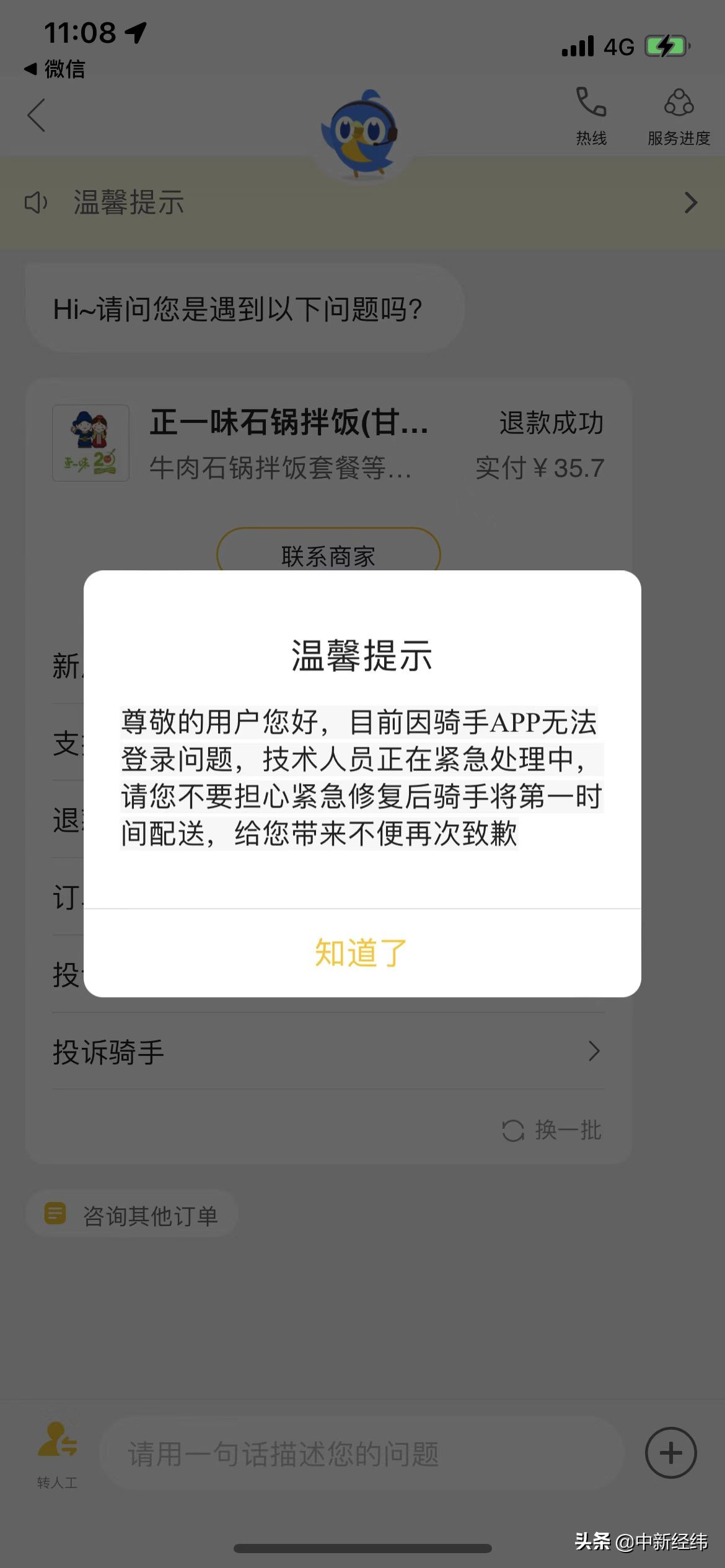This screenshot has width=725, height=1568.
Task: Mute the 温馨提示 announcement speaker icon
Action: (x=35, y=203)
